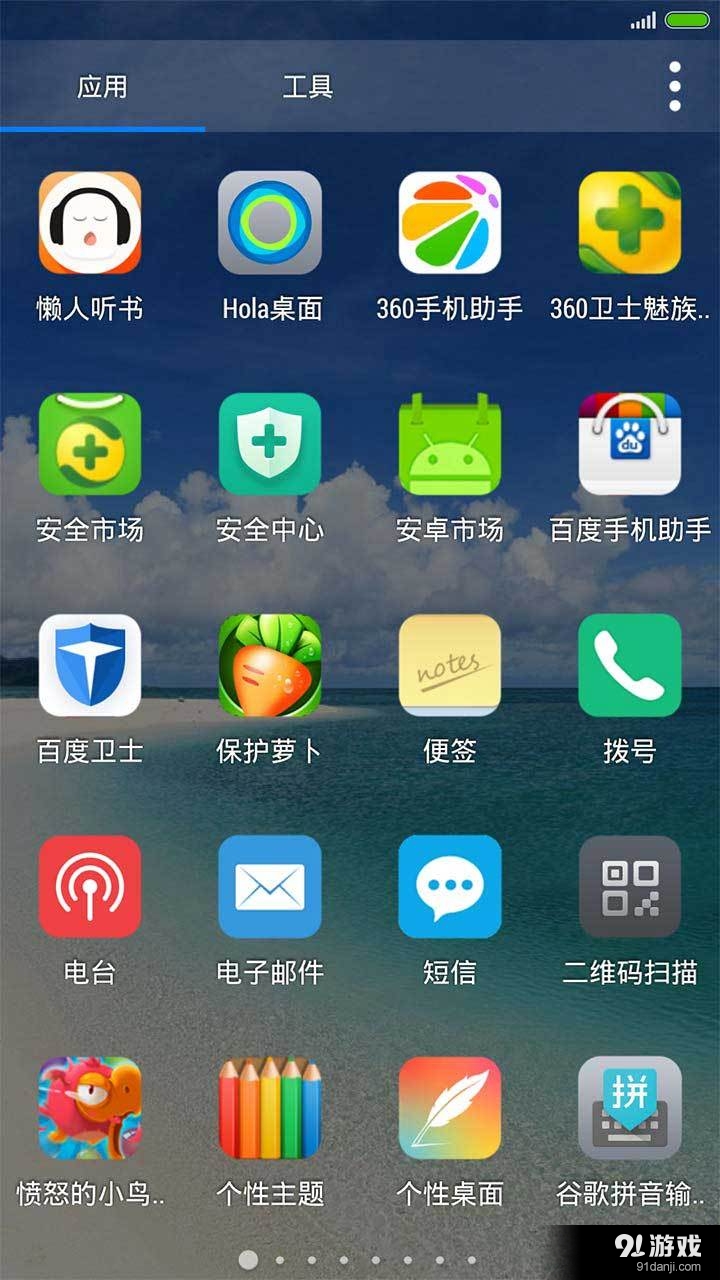Screen dimensions: 720x1280
Task: Start the 保护萝卜 game
Action: click(270, 666)
